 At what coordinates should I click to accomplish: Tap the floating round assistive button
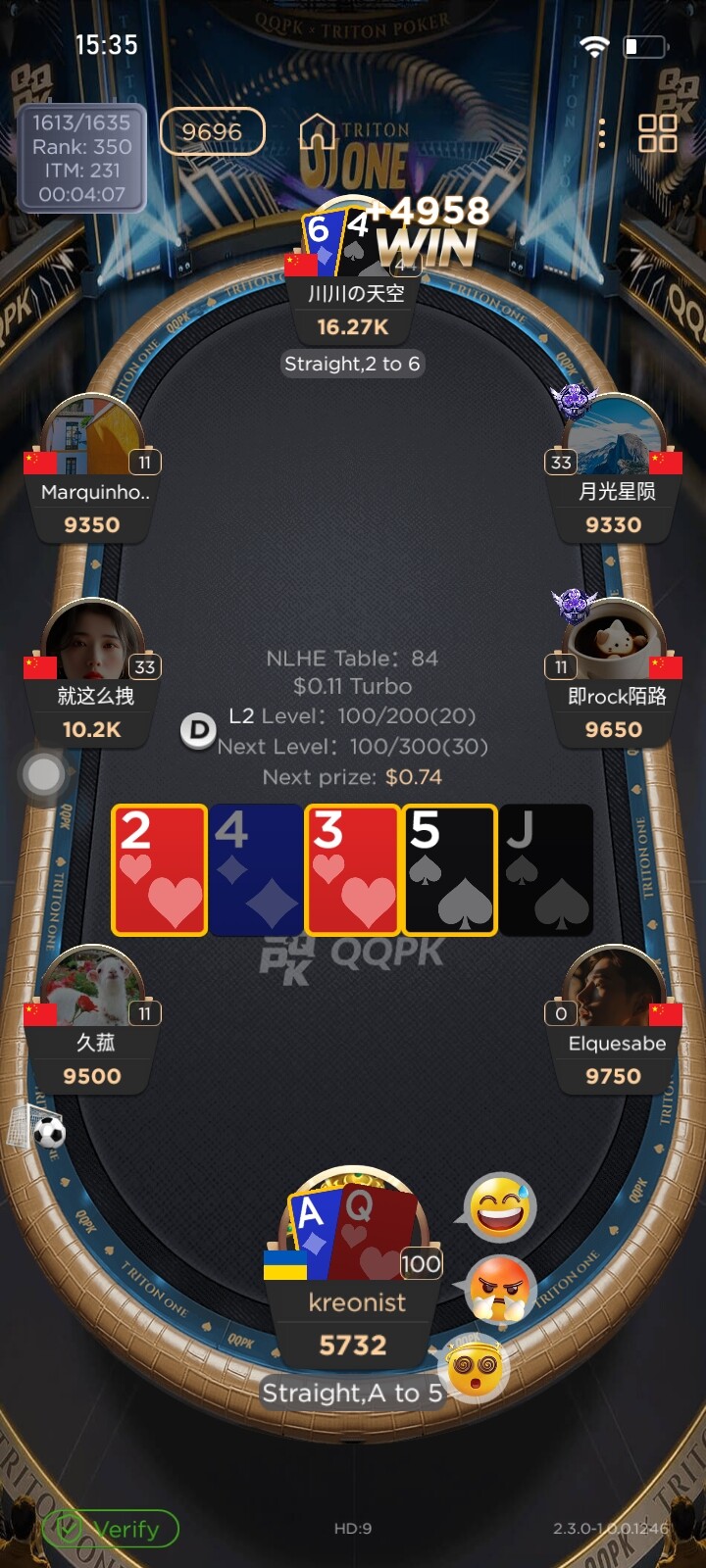(x=44, y=775)
